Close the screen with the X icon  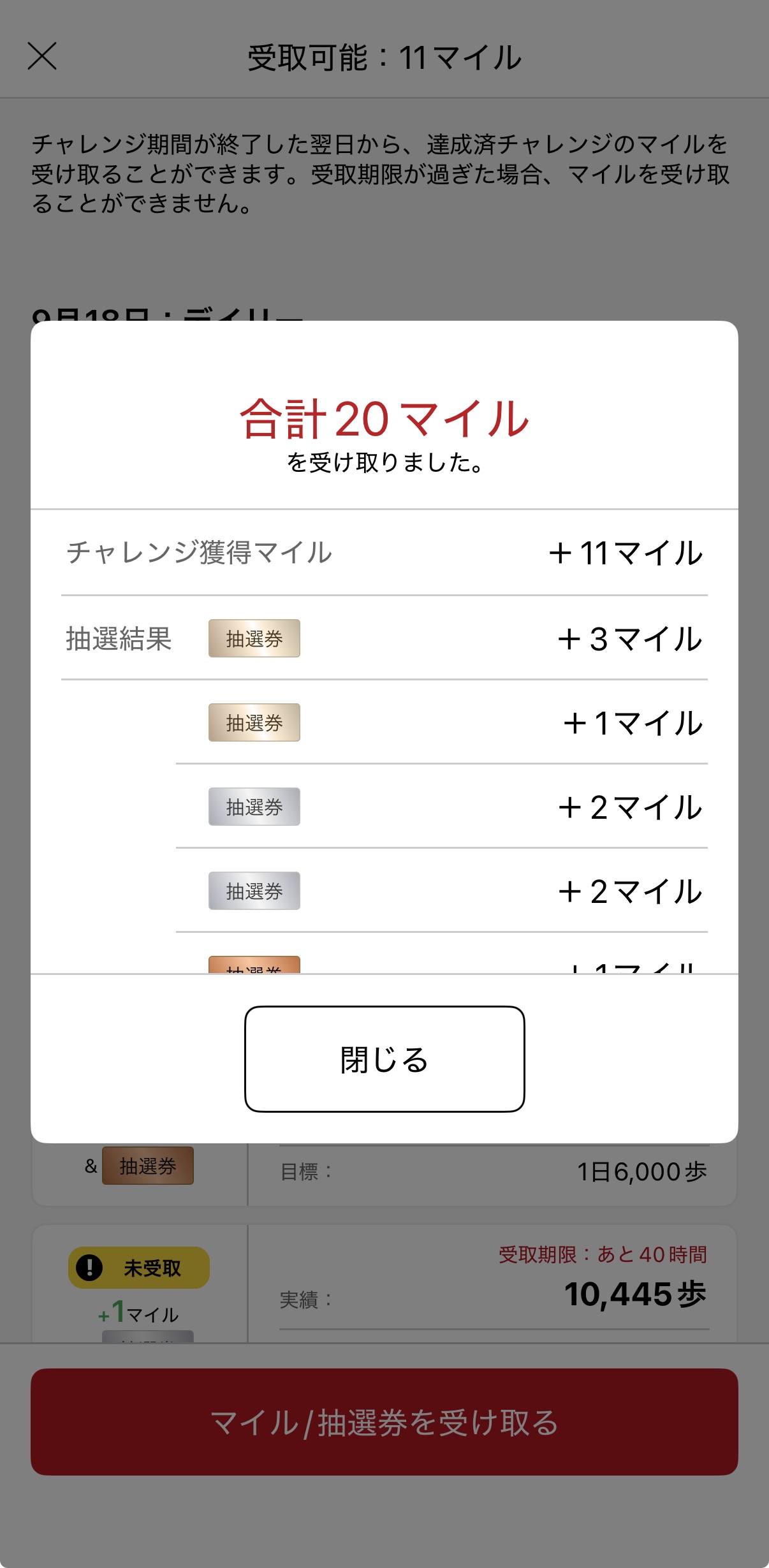[x=42, y=56]
